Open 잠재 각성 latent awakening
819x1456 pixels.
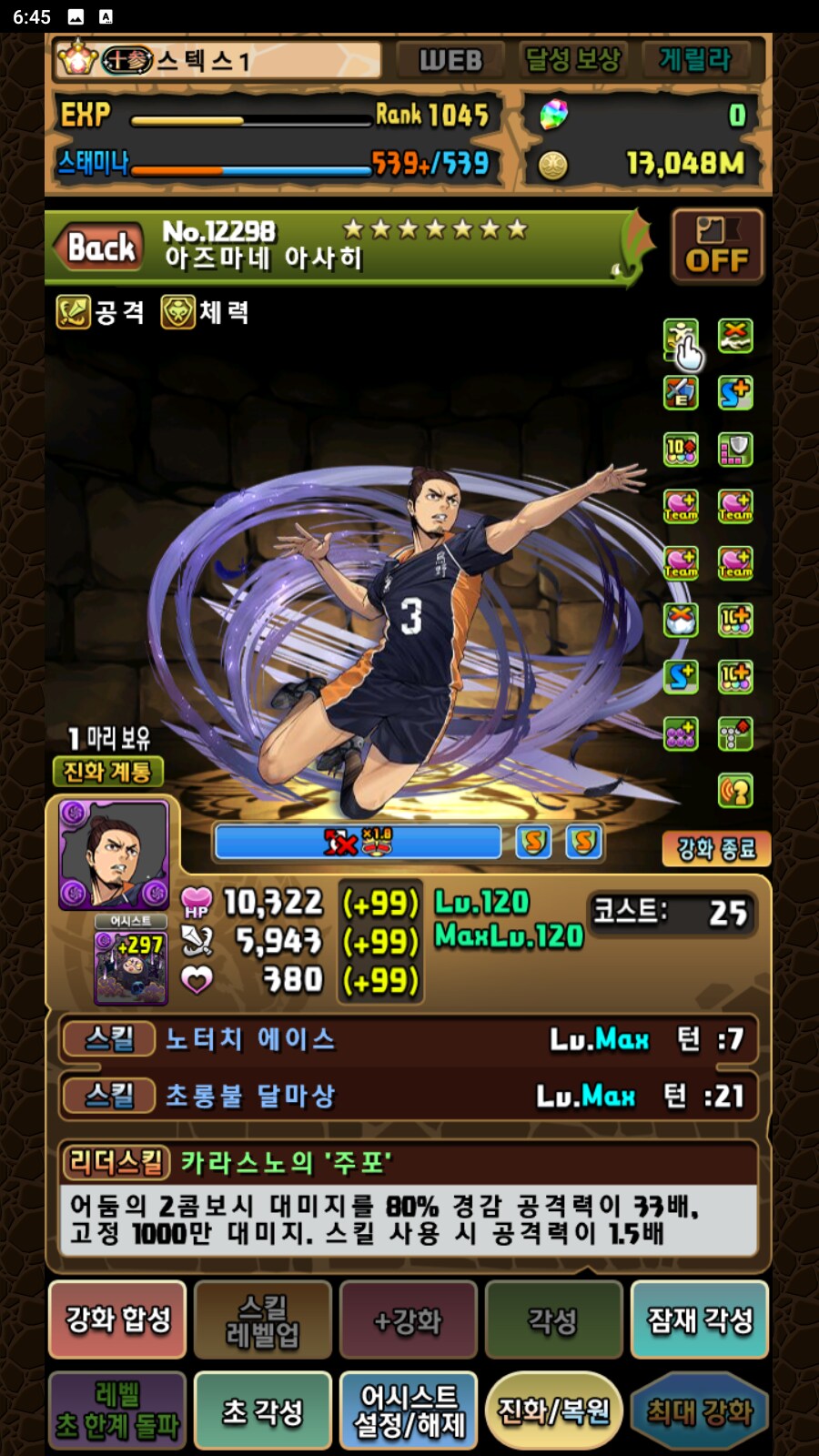(x=699, y=1319)
